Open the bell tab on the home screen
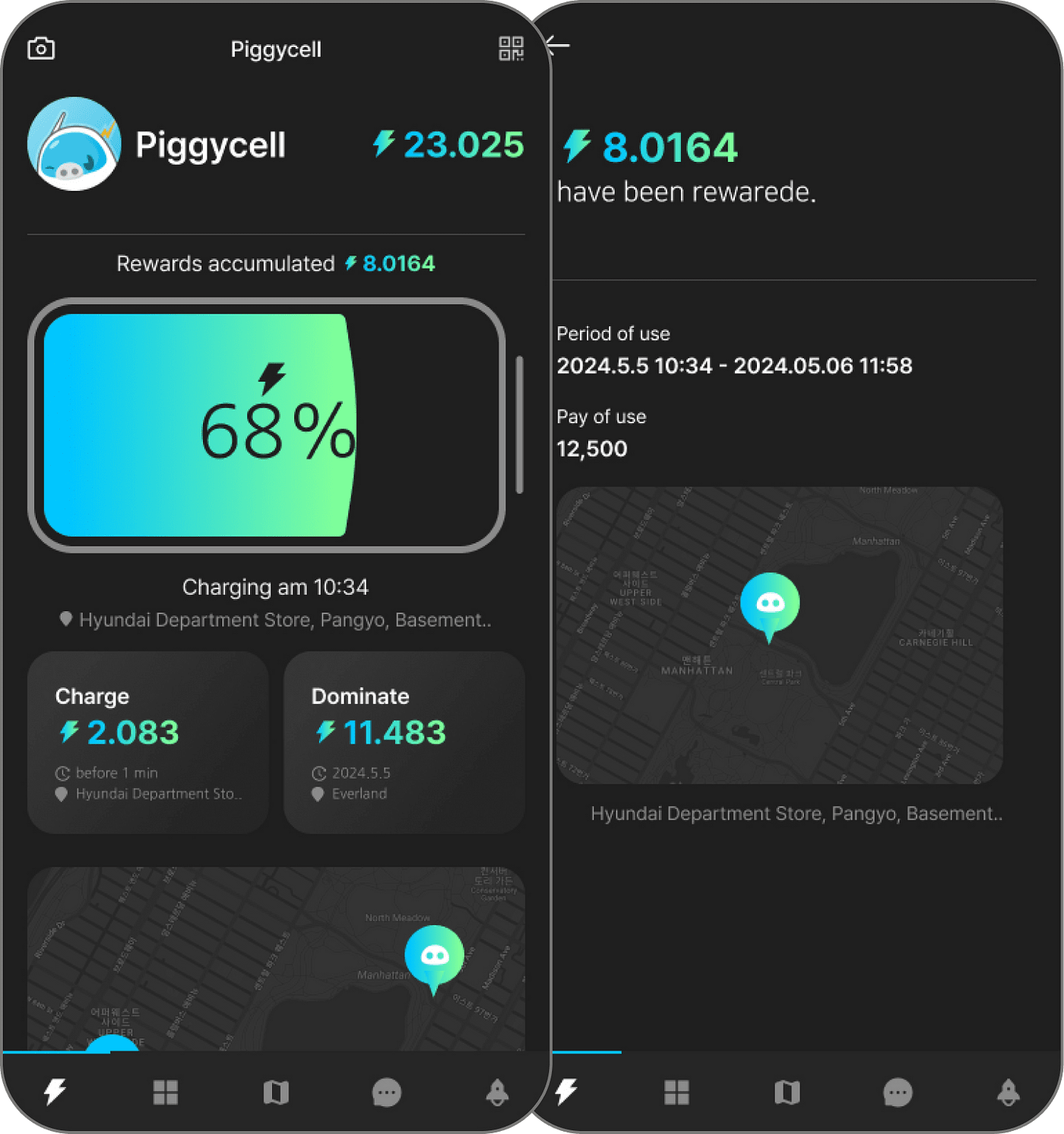The width and height of the screenshot is (1064, 1134). point(497,1092)
